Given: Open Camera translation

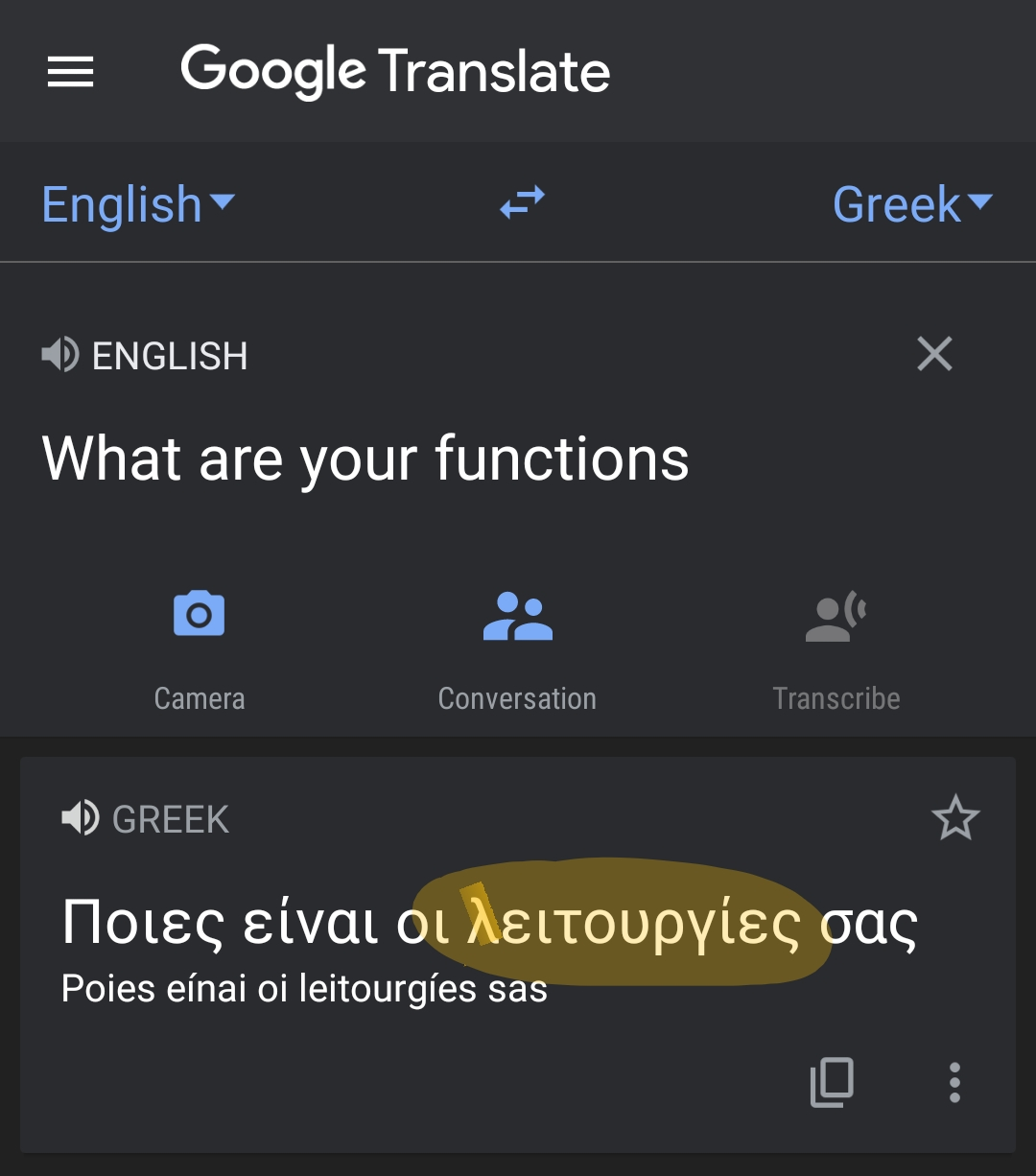Looking at the screenshot, I should (x=200, y=650).
